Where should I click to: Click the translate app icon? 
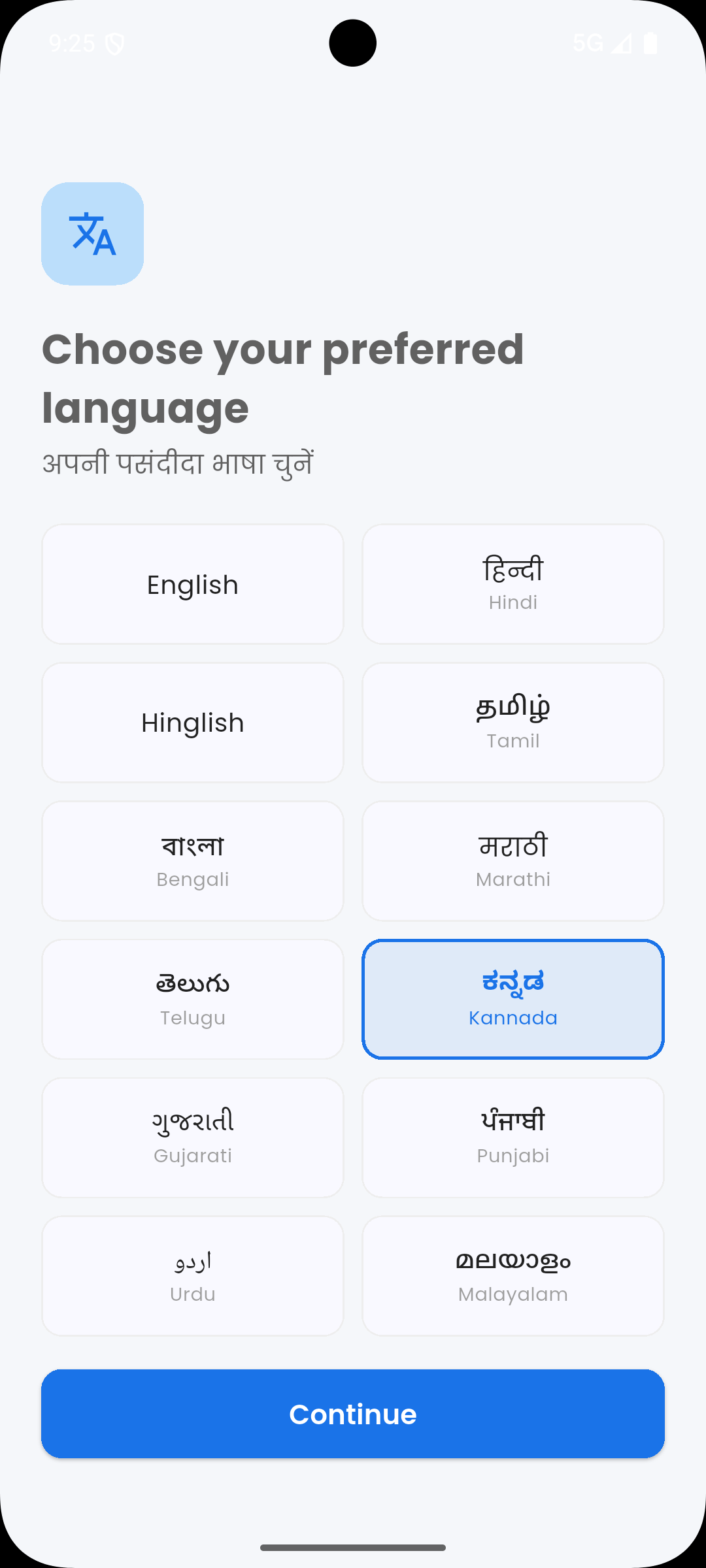click(x=92, y=234)
